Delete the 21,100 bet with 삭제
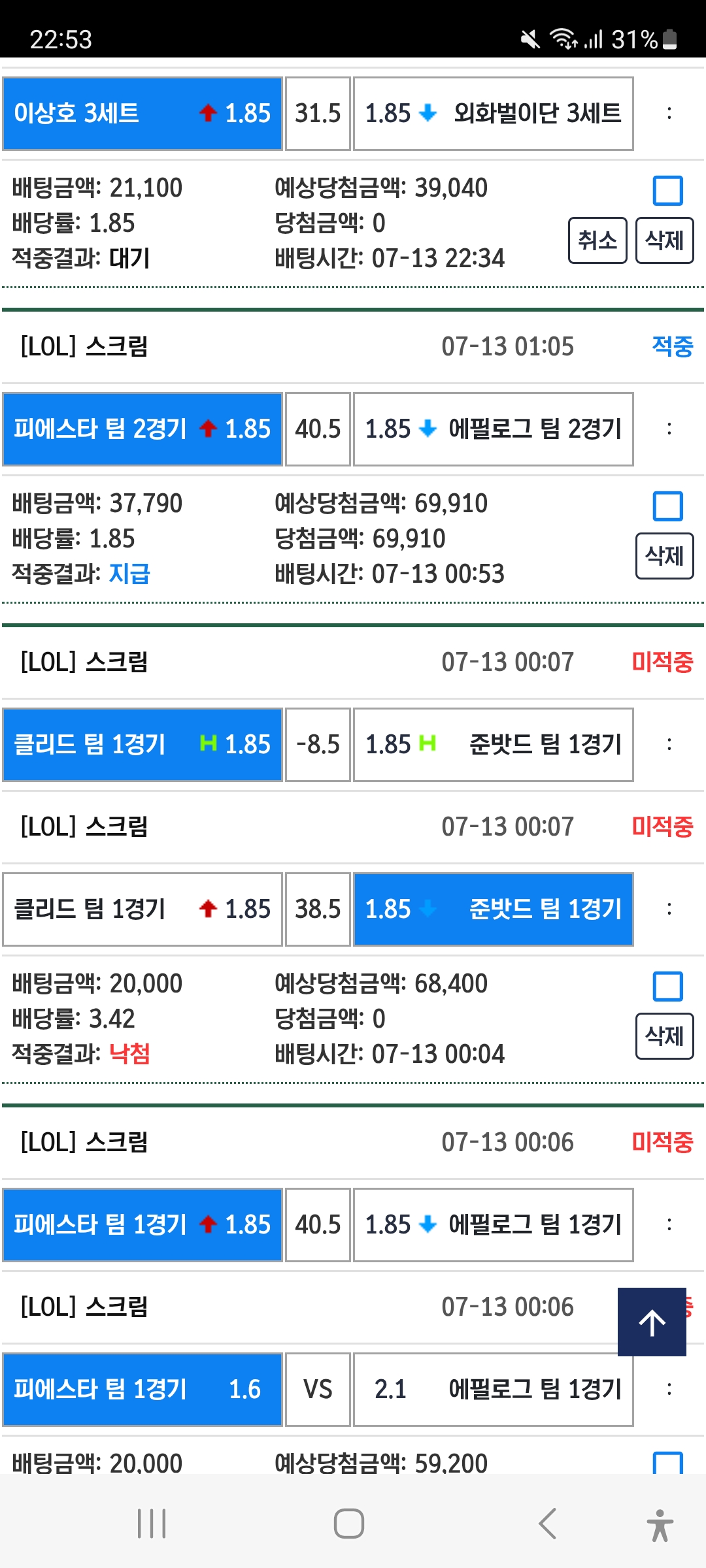The image size is (706, 1568). [x=664, y=240]
